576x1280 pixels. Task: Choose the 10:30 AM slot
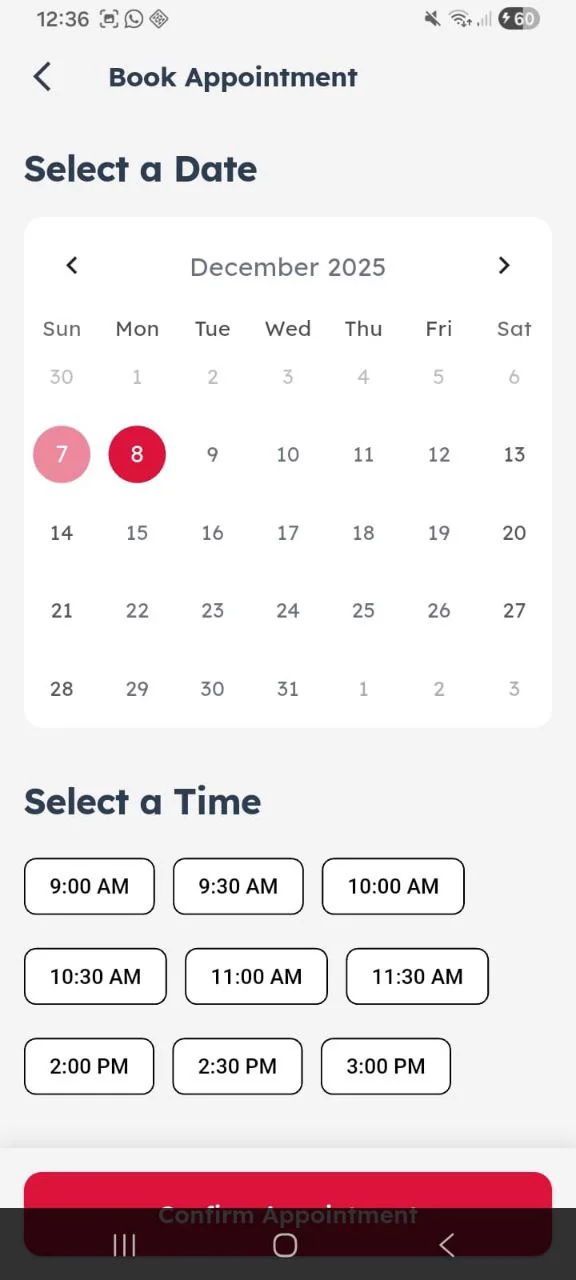click(x=95, y=976)
